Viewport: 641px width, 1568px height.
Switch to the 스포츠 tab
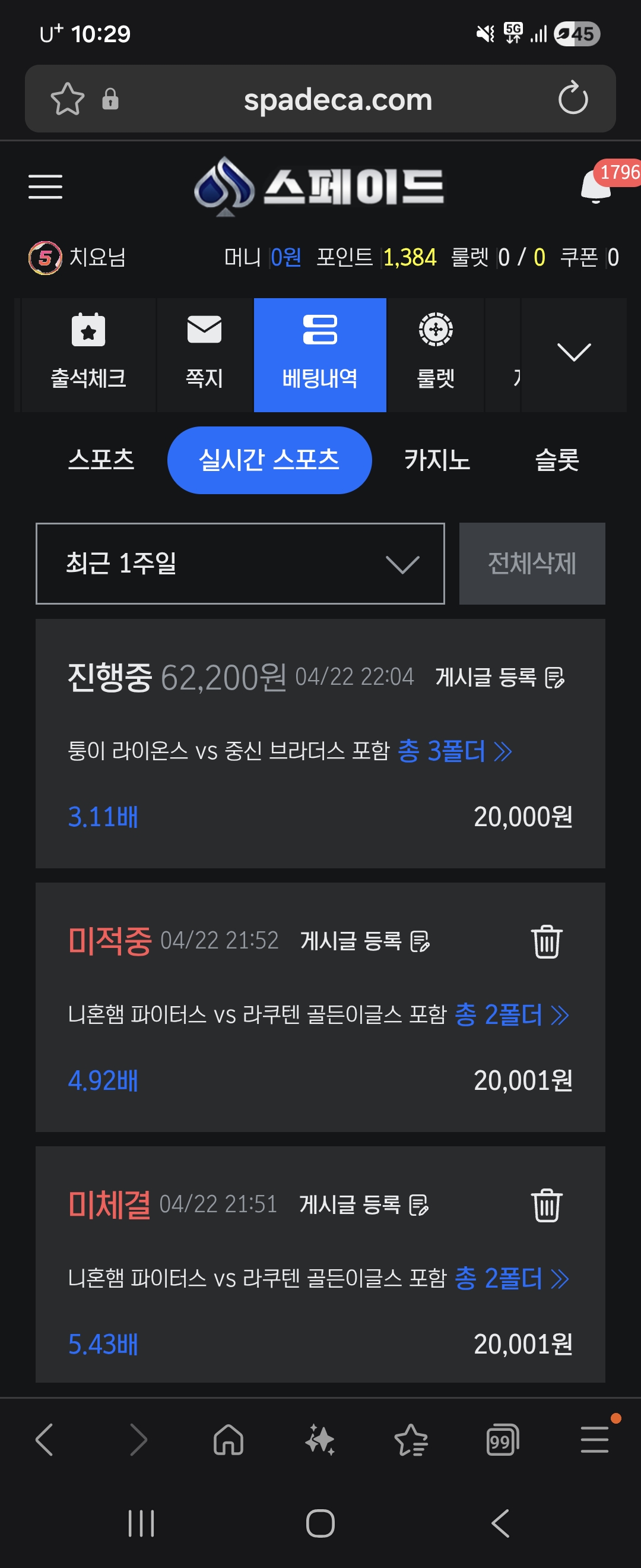[x=101, y=460]
